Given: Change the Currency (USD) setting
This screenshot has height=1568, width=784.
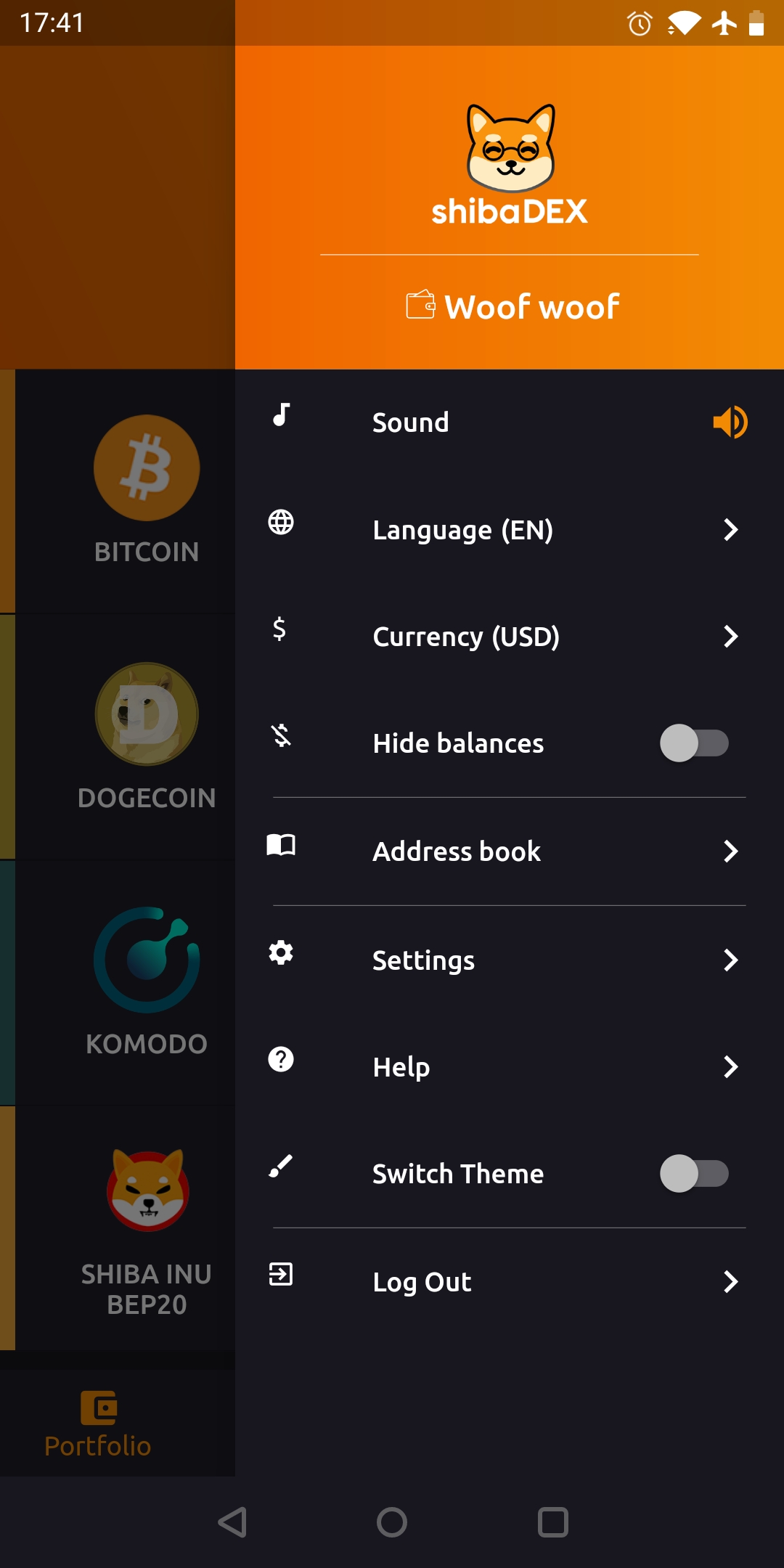Looking at the screenshot, I should 508,637.
